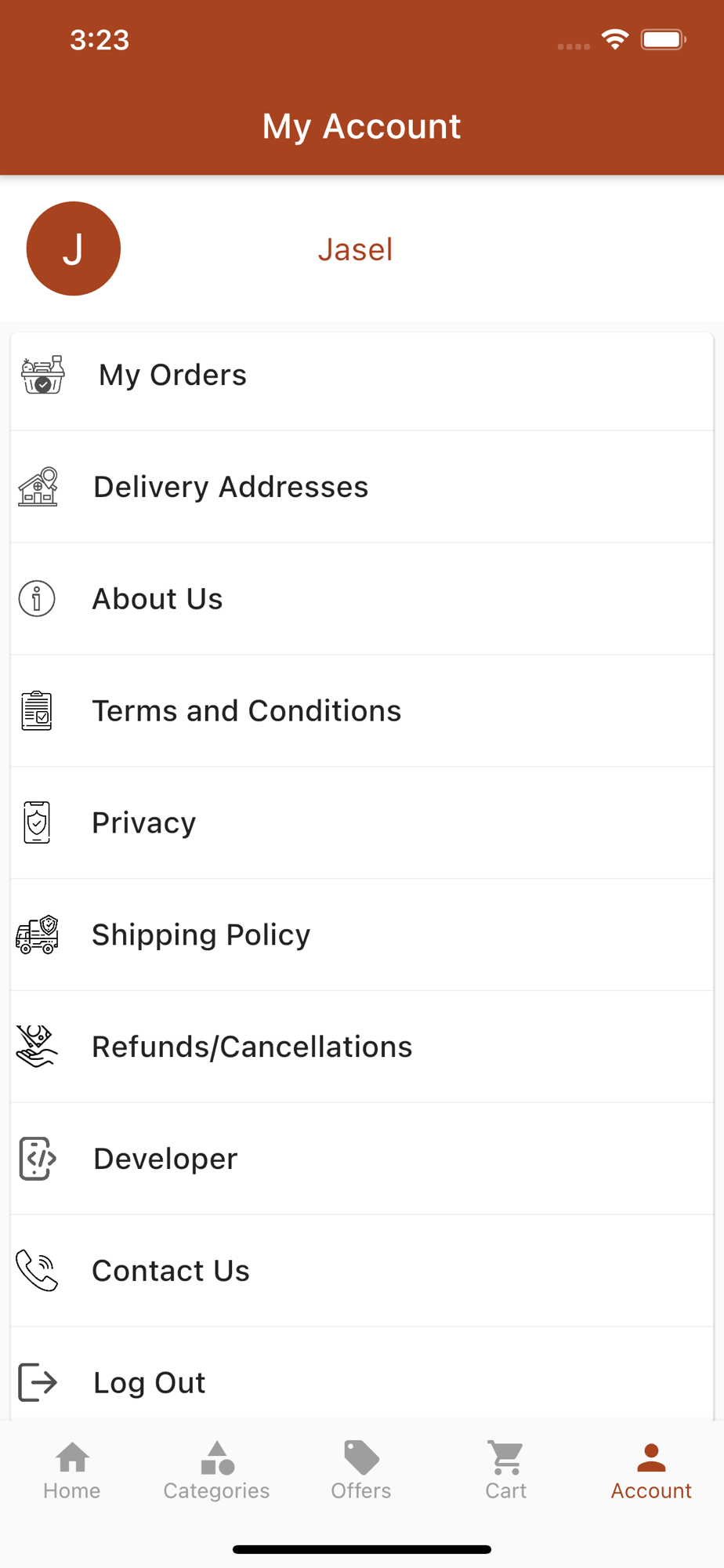Open the Privacy row
The image size is (724, 1568).
[361, 823]
